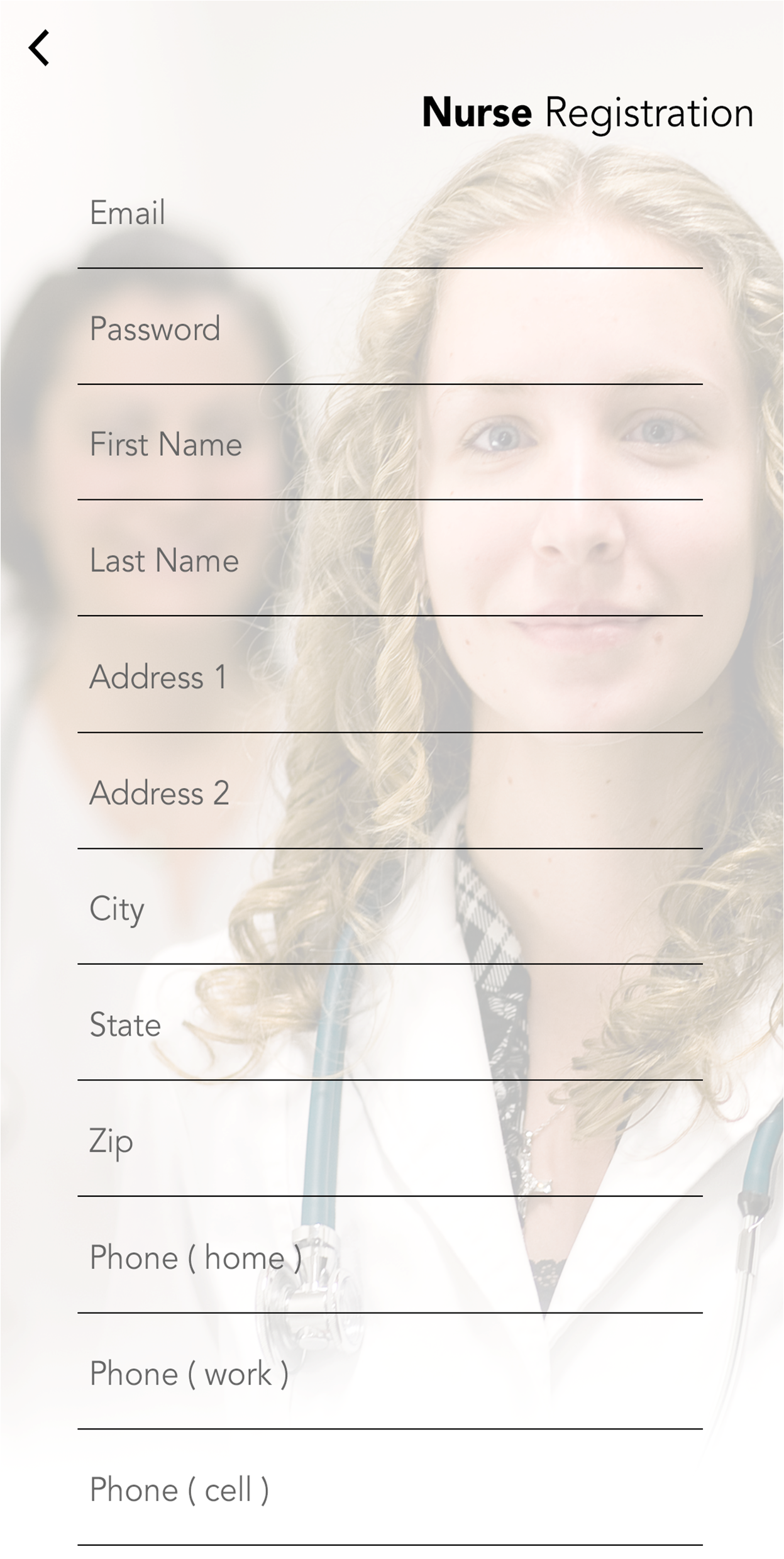
Task: Focus the Password field
Action: point(390,329)
